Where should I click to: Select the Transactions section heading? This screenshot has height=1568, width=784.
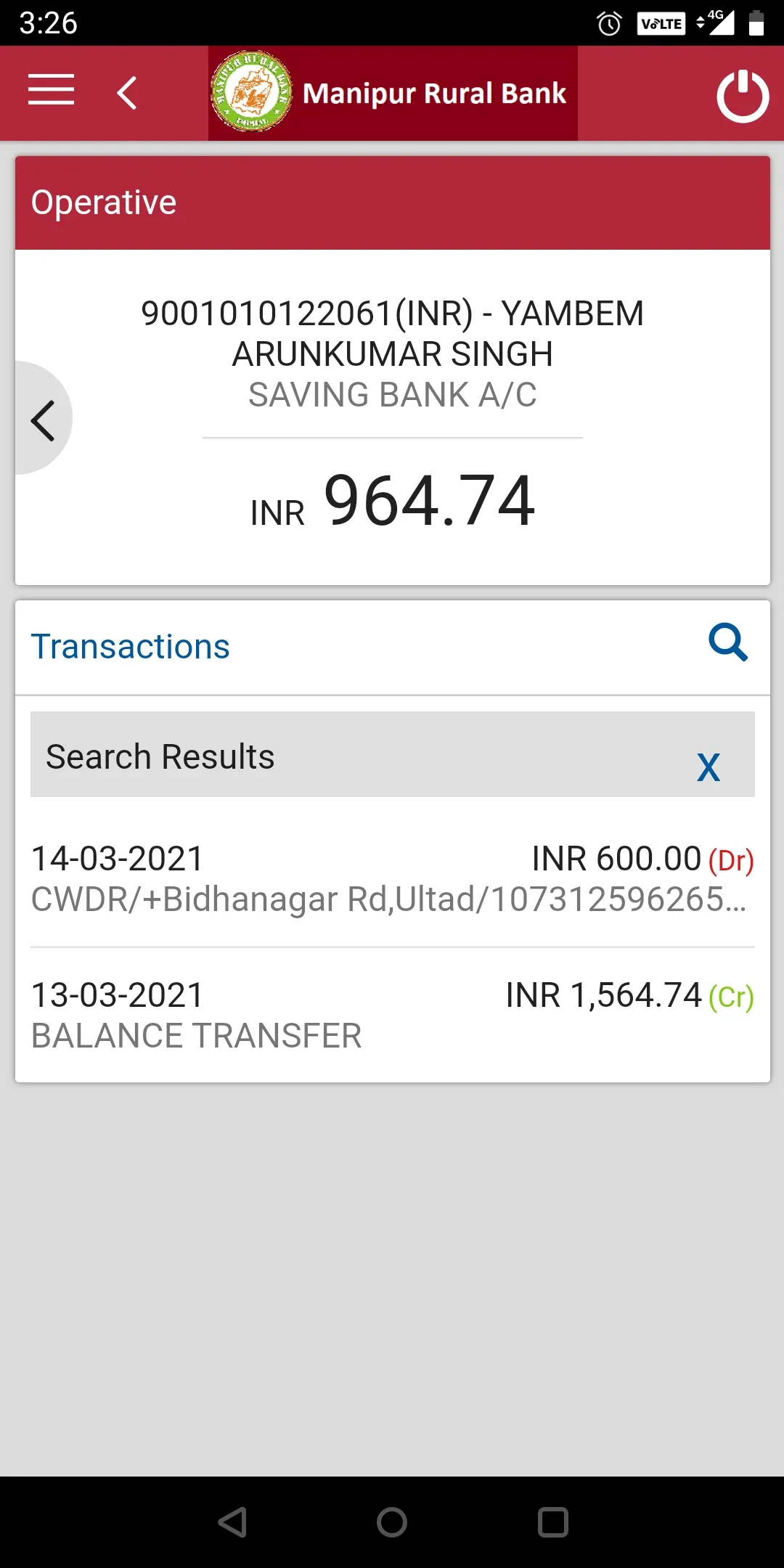tap(131, 646)
